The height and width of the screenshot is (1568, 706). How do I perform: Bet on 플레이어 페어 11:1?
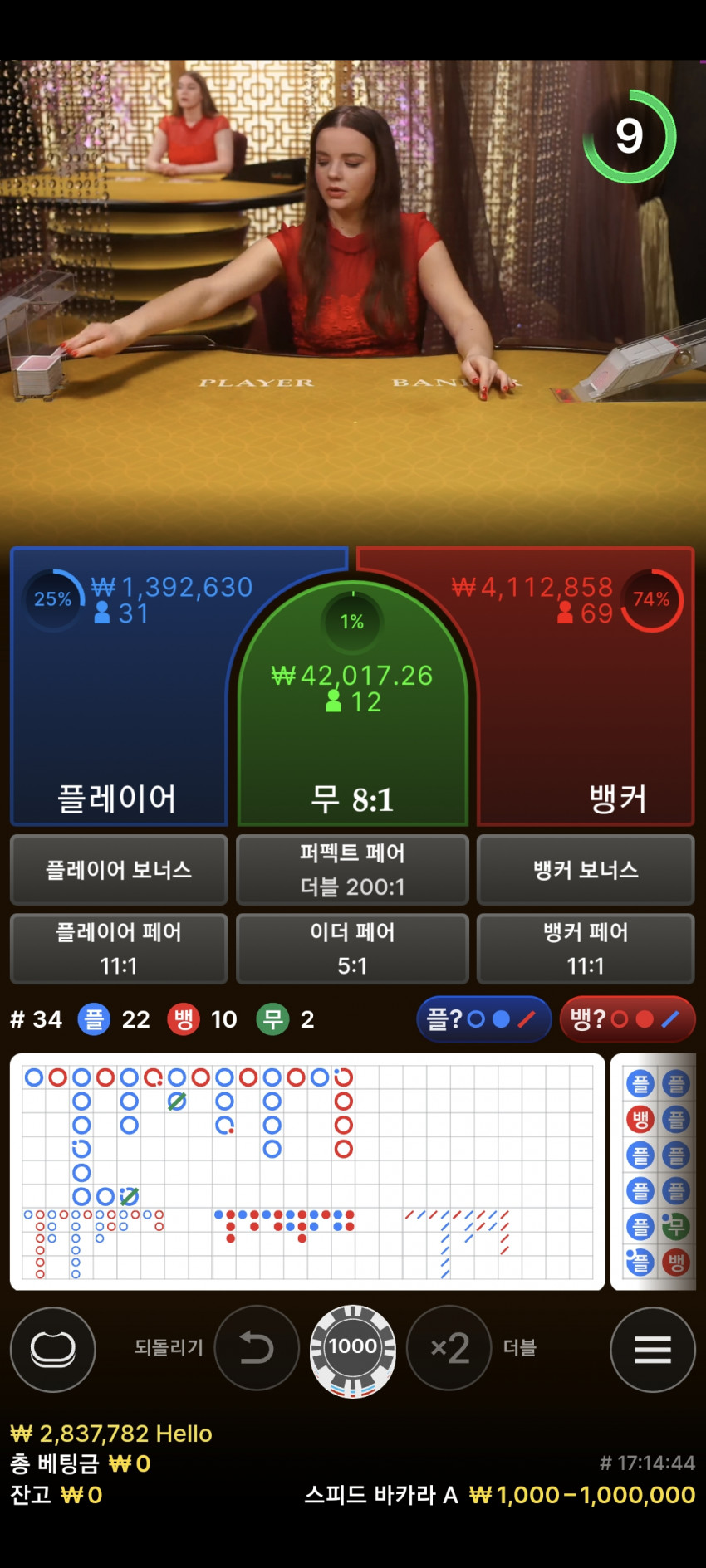[x=119, y=949]
